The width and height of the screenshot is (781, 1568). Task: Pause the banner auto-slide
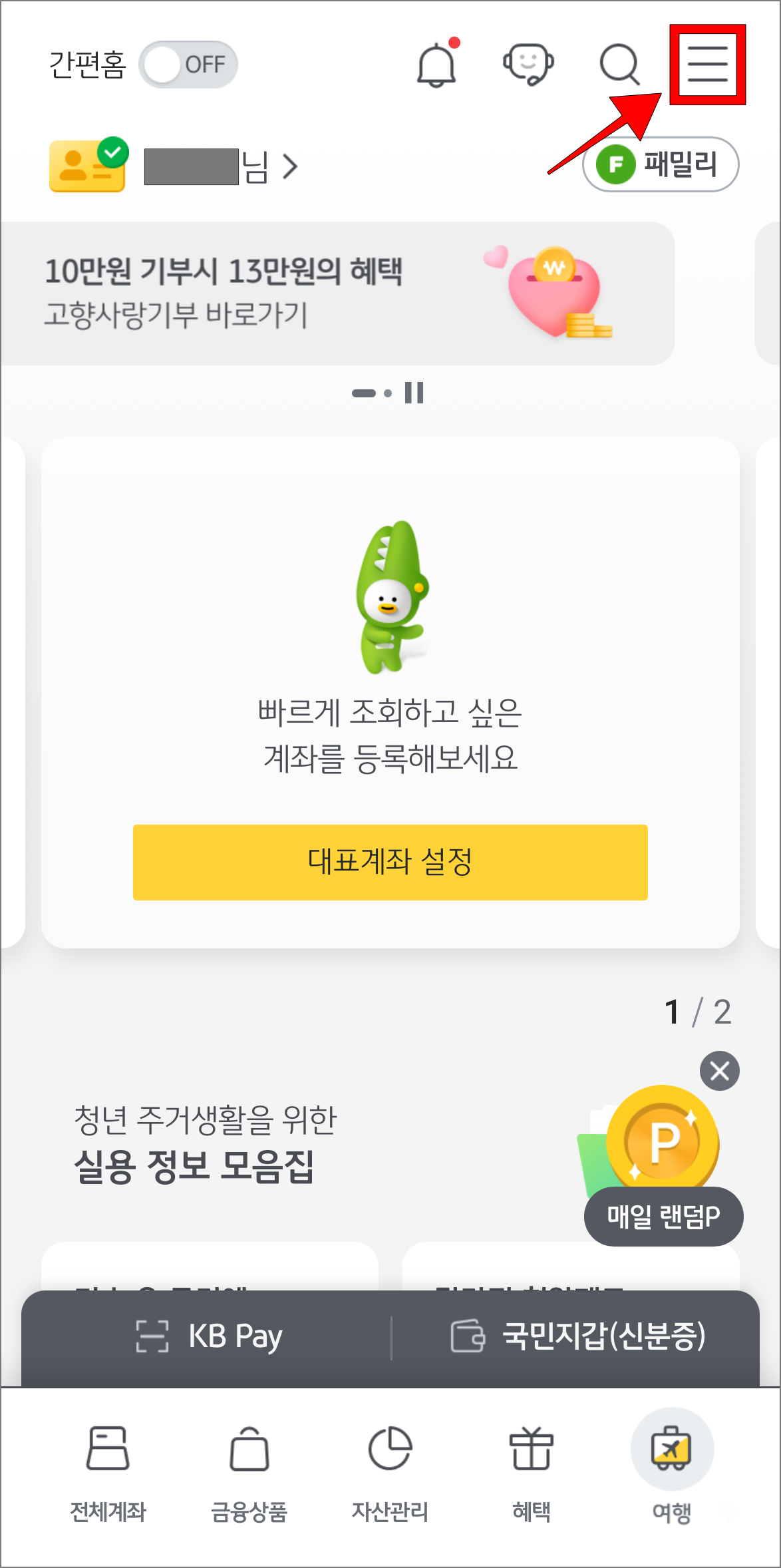[x=414, y=393]
